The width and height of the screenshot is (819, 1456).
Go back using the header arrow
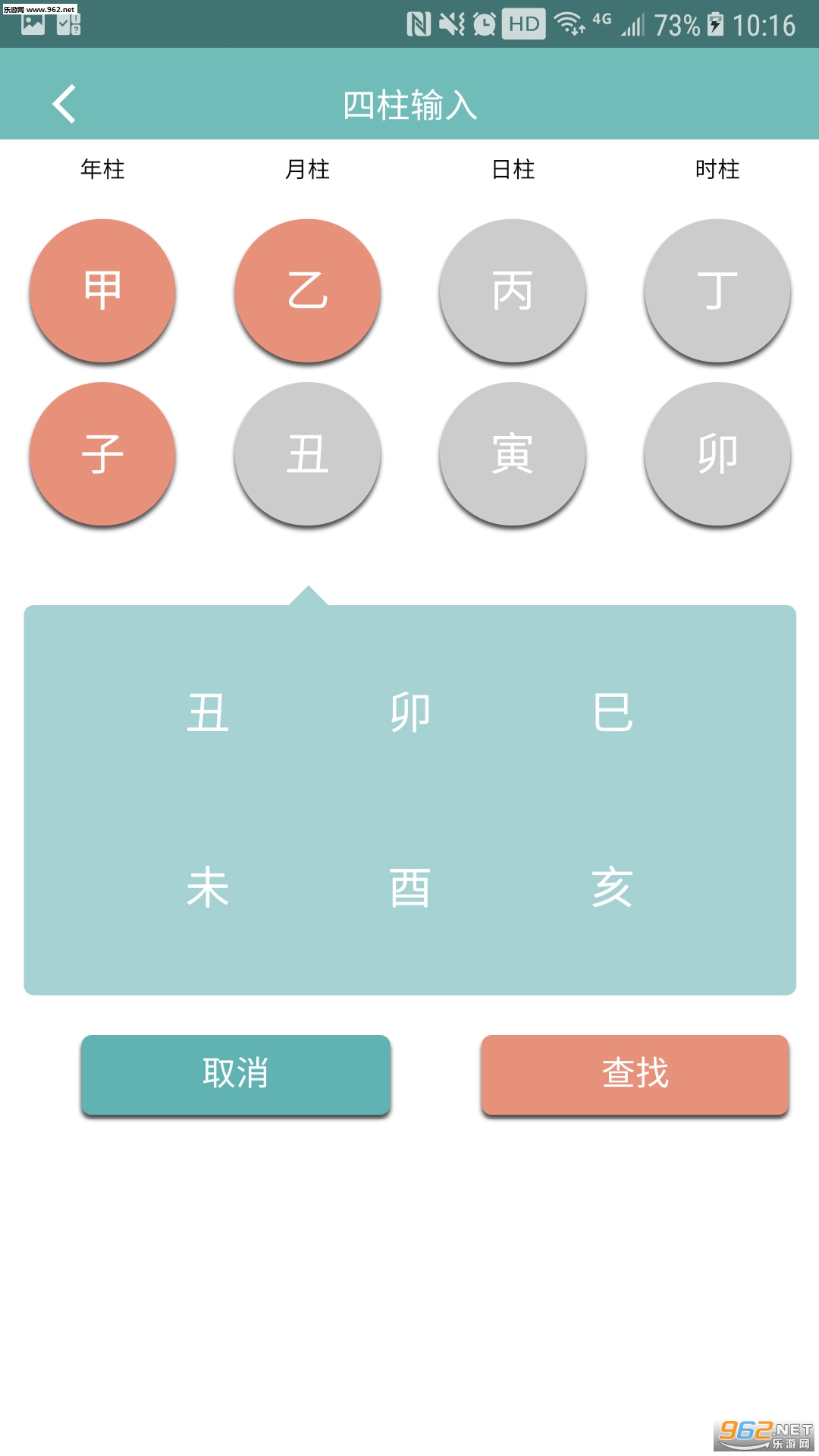point(65,104)
